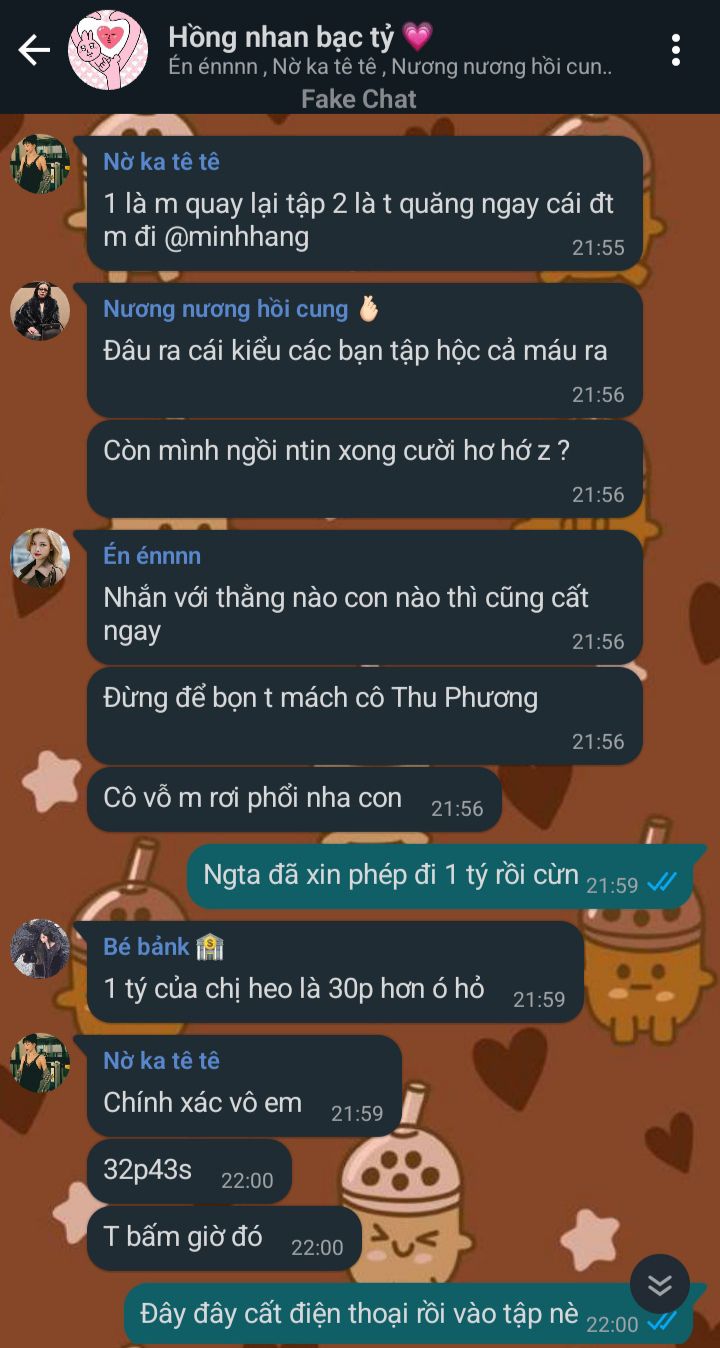Image resolution: width=720 pixels, height=1348 pixels.
Task: Tap the group avatar in the header
Action: click(x=107, y=50)
